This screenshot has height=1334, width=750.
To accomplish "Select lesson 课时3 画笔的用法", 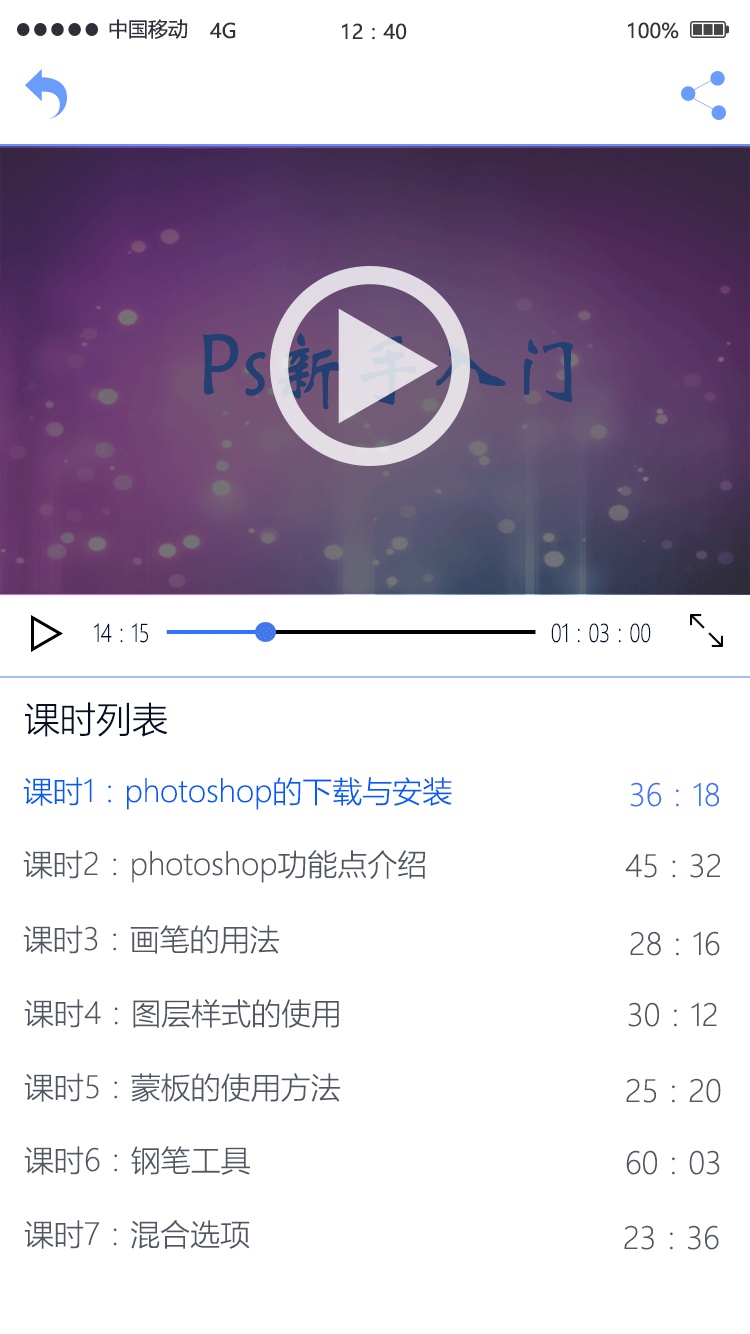I will point(152,940).
